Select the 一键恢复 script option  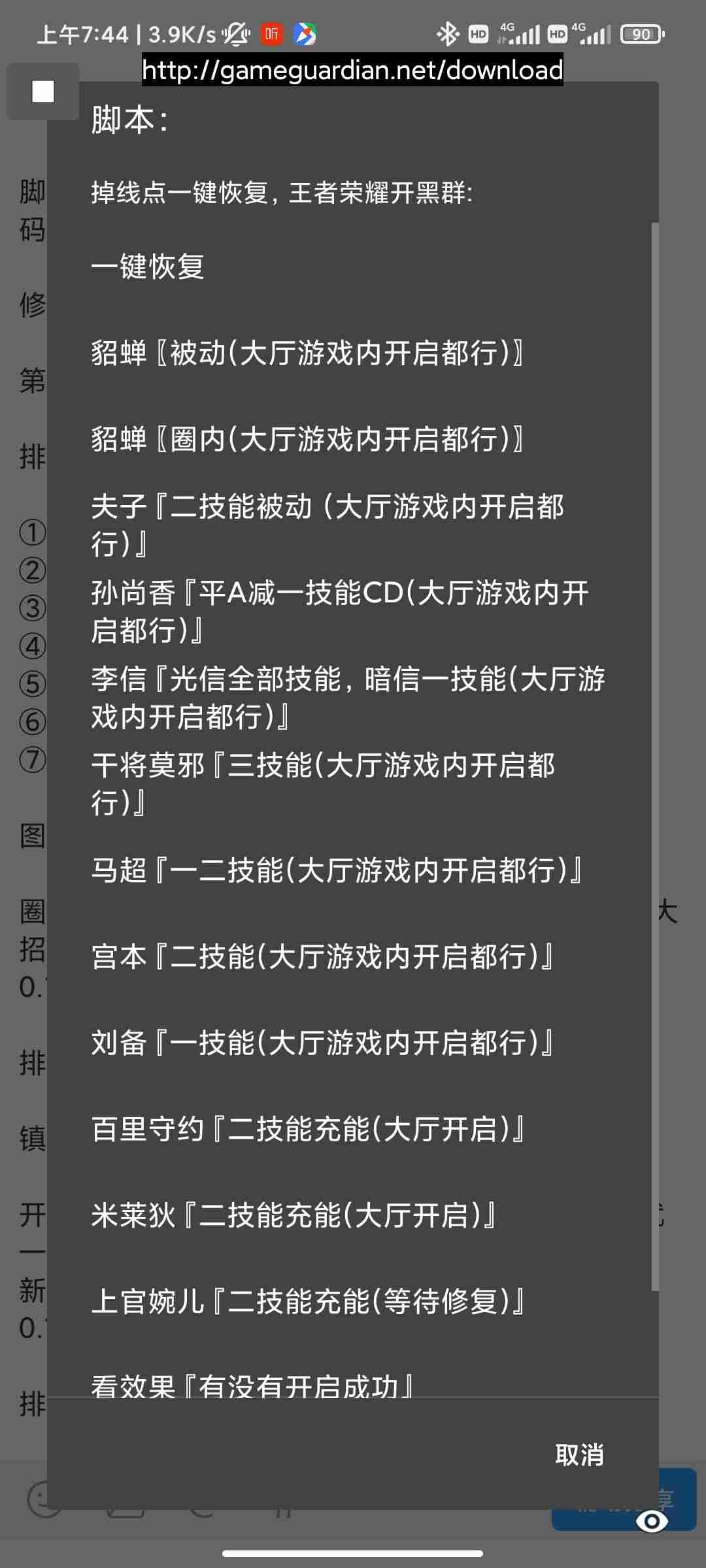(x=147, y=267)
